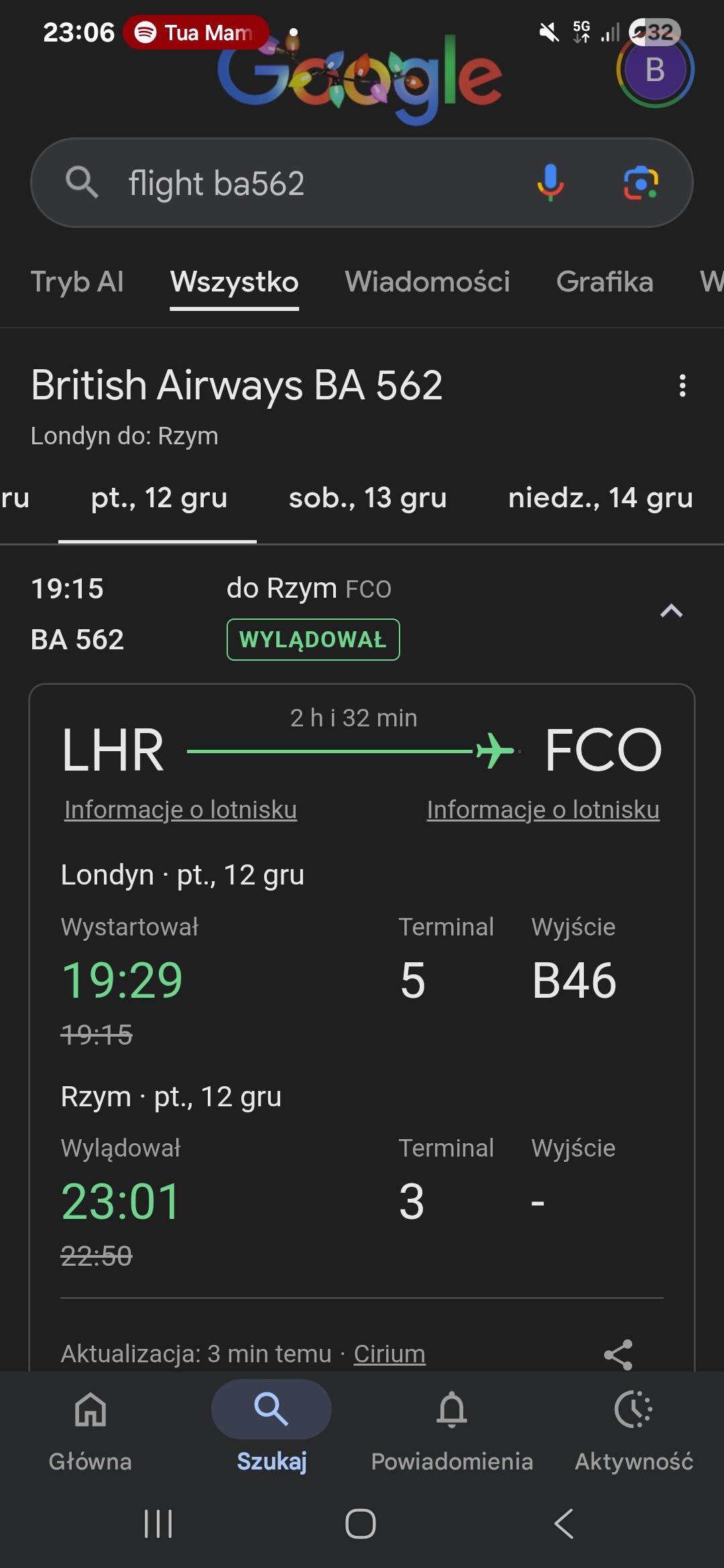This screenshot has height=1568, width=724.
Task: Open airport info link under LHR
Action: [180, 809]
